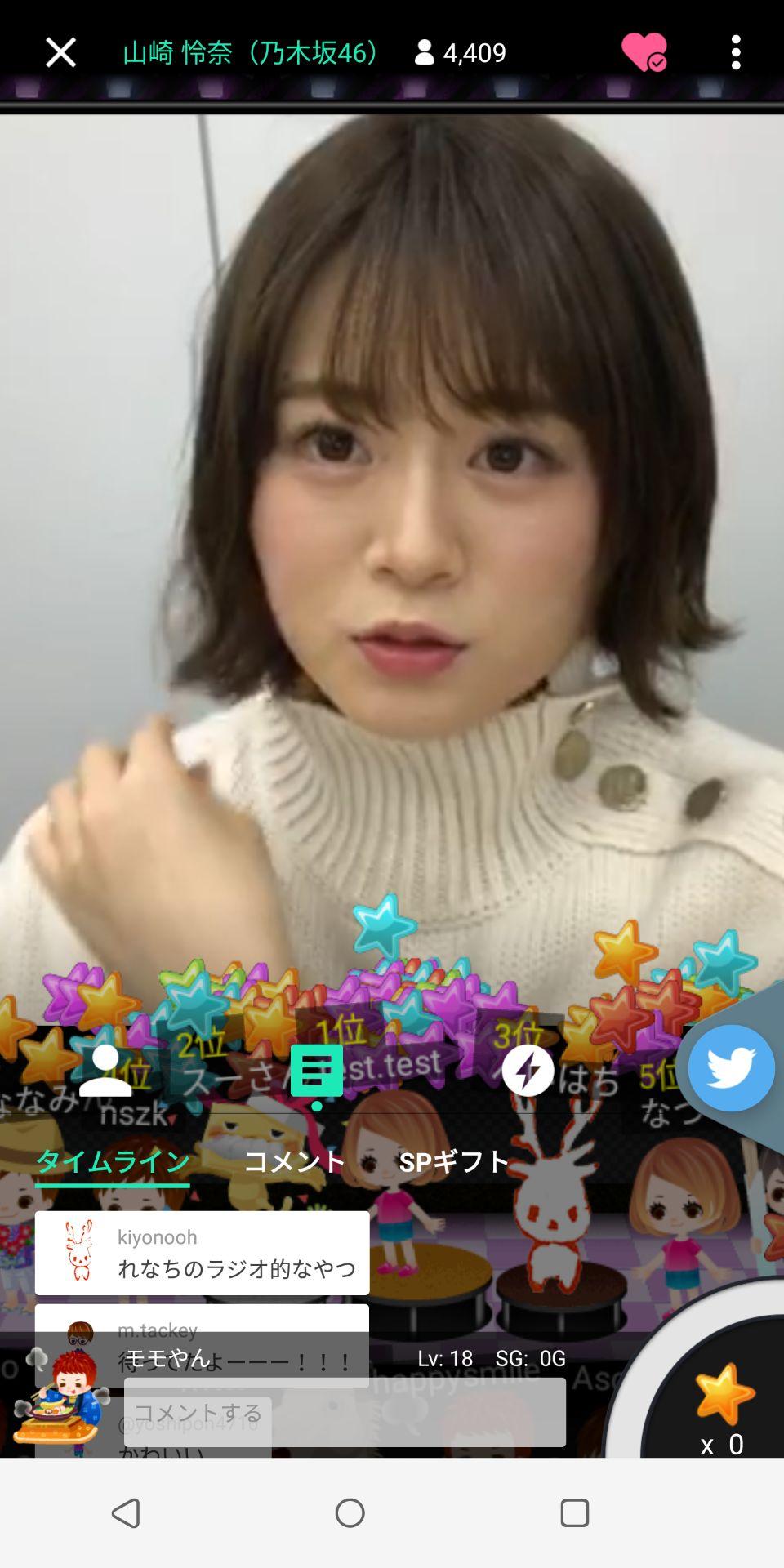Switch to the SPギフト tab
The image size is (784, 1568).
454,1161
